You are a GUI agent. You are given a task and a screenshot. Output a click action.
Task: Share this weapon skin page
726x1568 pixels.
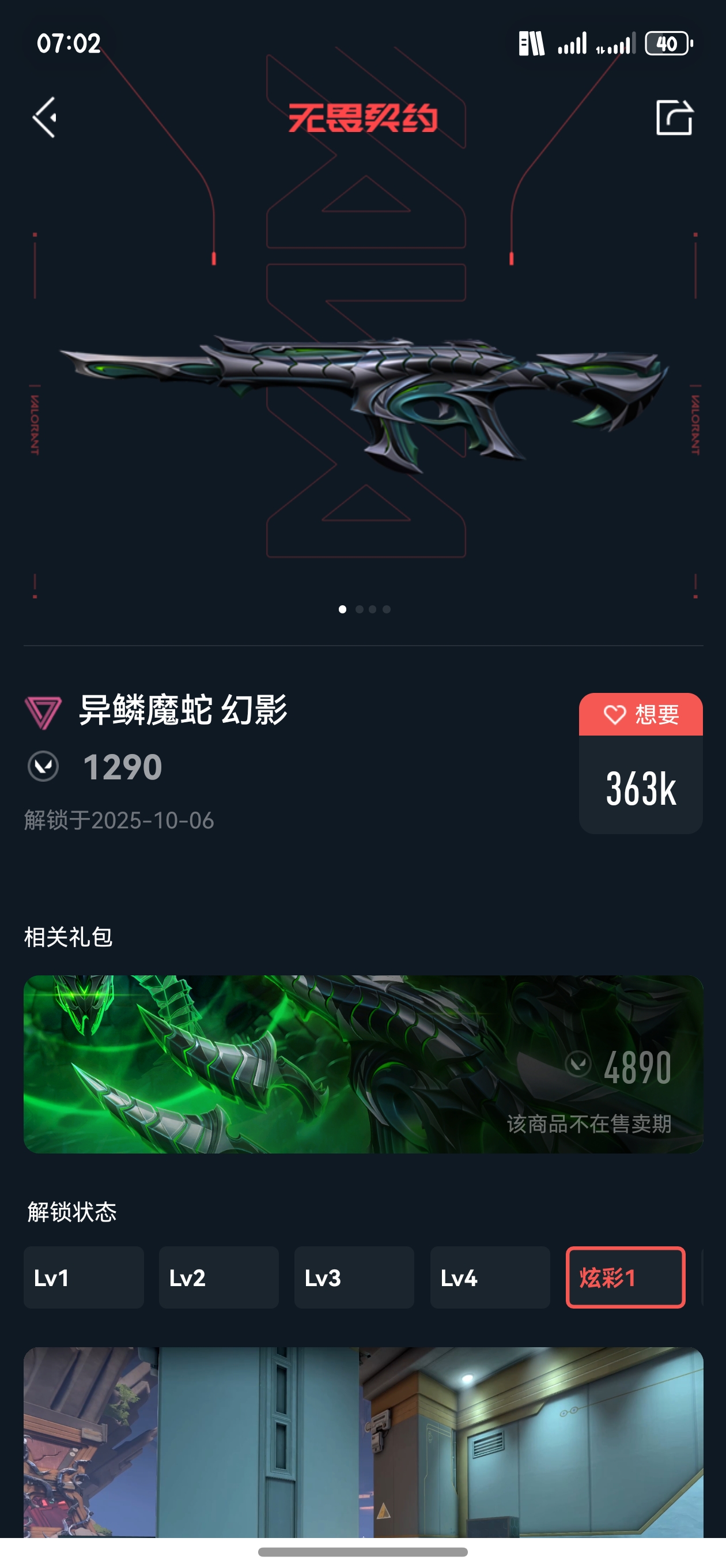[674, 117]
